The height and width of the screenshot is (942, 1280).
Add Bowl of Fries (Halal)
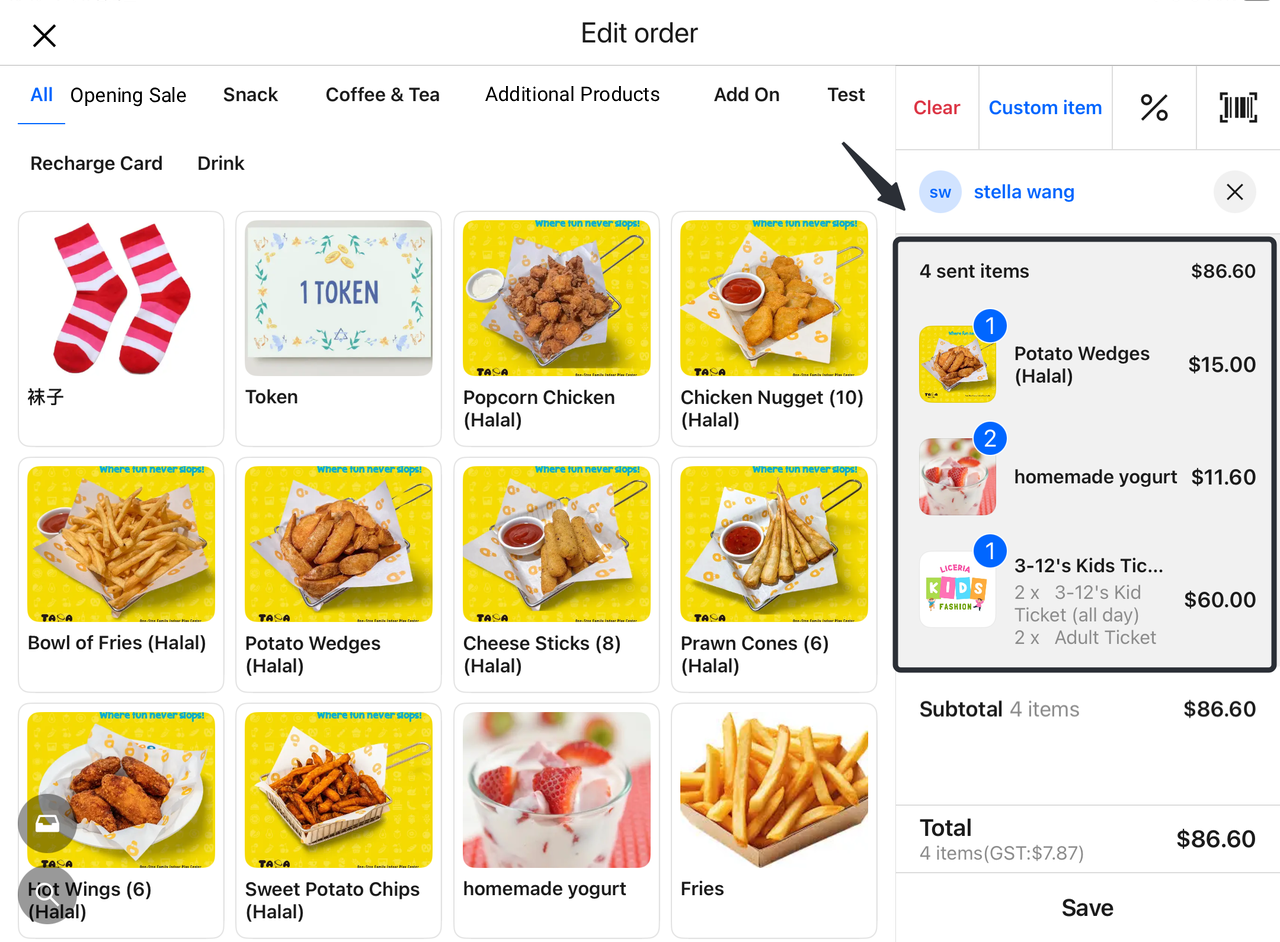120,574
